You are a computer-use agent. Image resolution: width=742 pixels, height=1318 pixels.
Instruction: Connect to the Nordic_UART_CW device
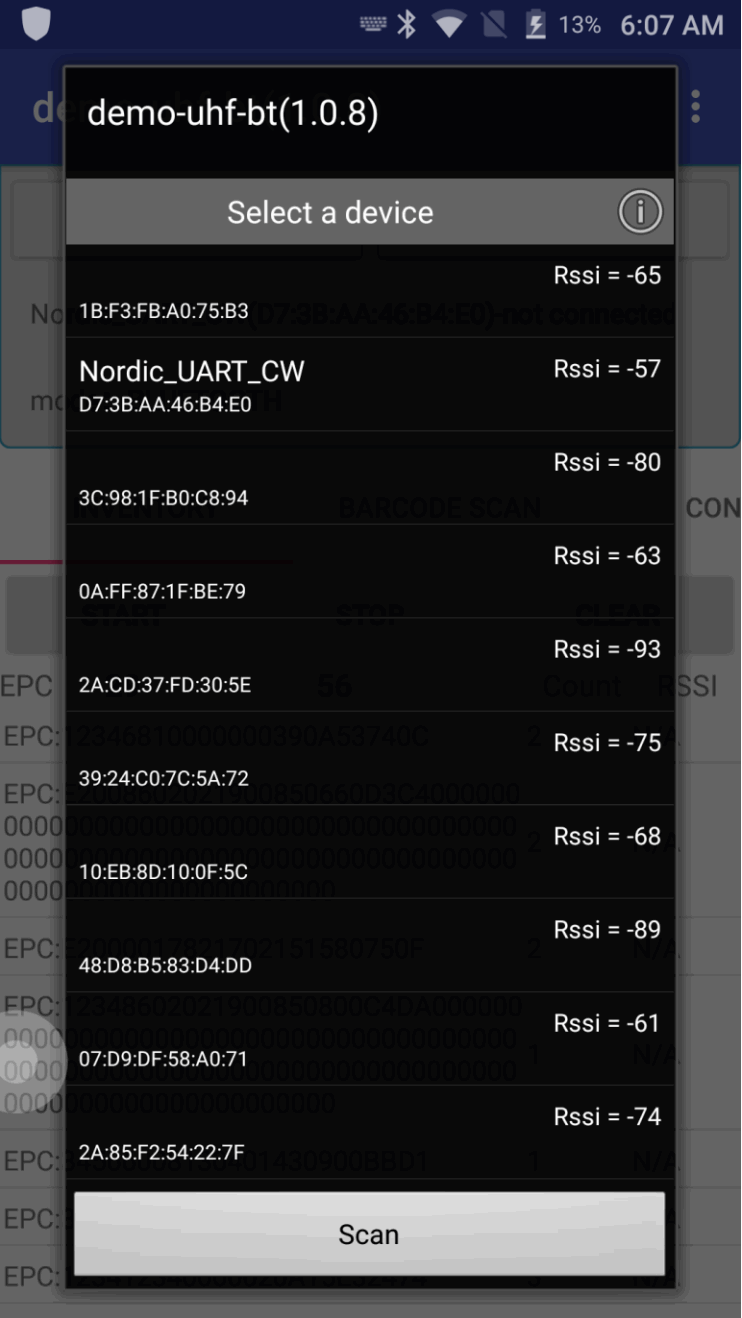pyautogui.click(x=369, y=385)
